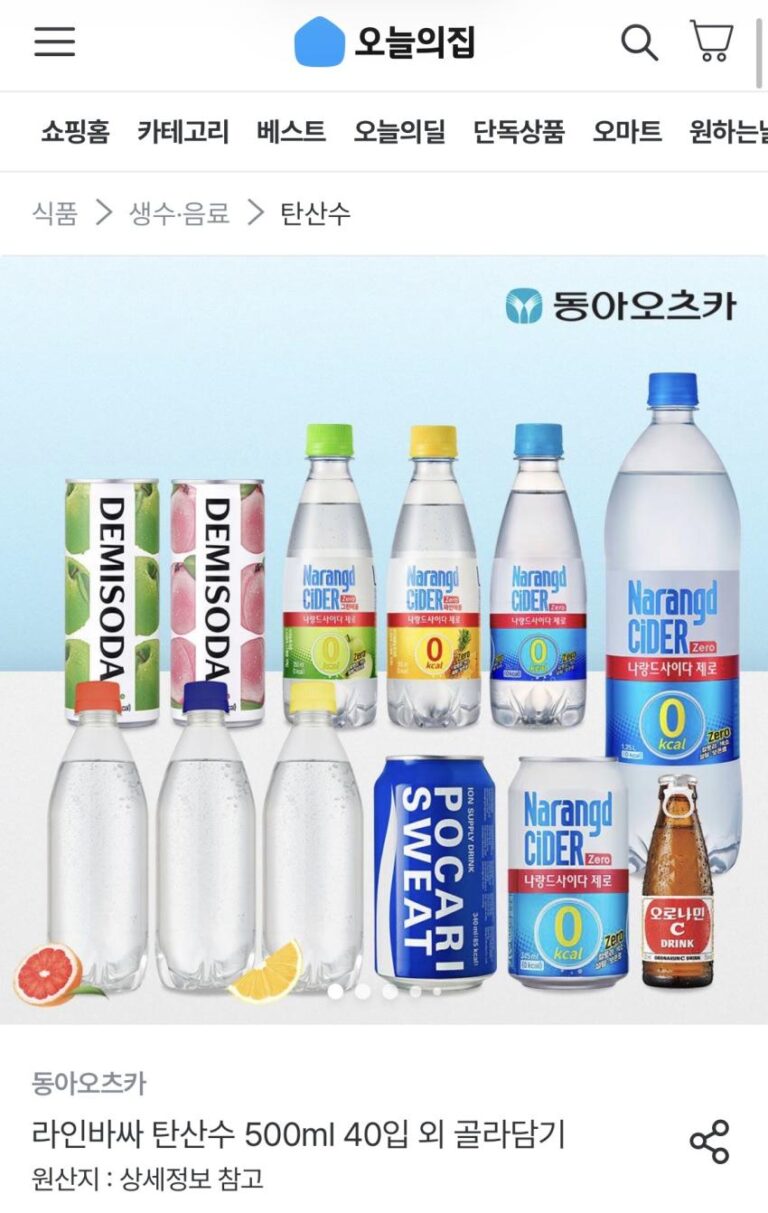Switch to the 오마트 tab
Viewport: 768px width, 1213px height.
(x=627, y=131)
